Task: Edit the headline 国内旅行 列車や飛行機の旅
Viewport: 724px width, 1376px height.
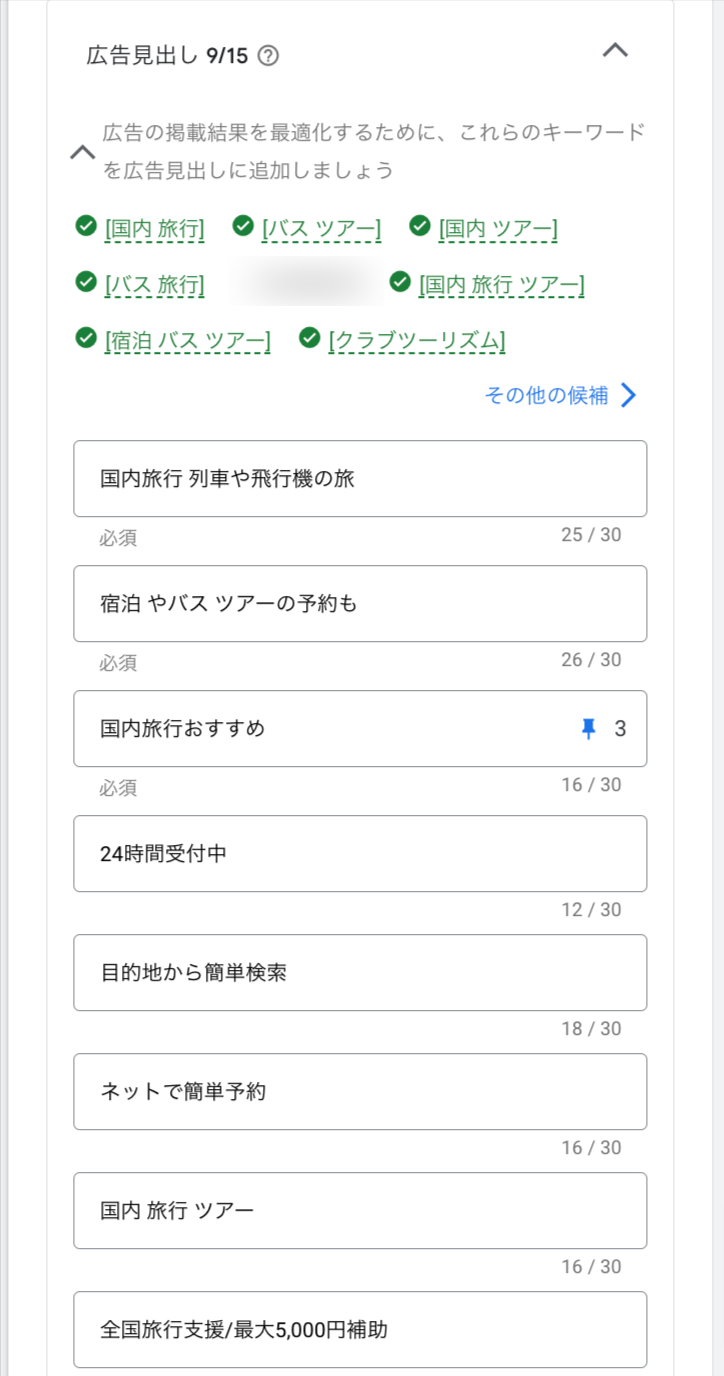Action: coord(360,479)
